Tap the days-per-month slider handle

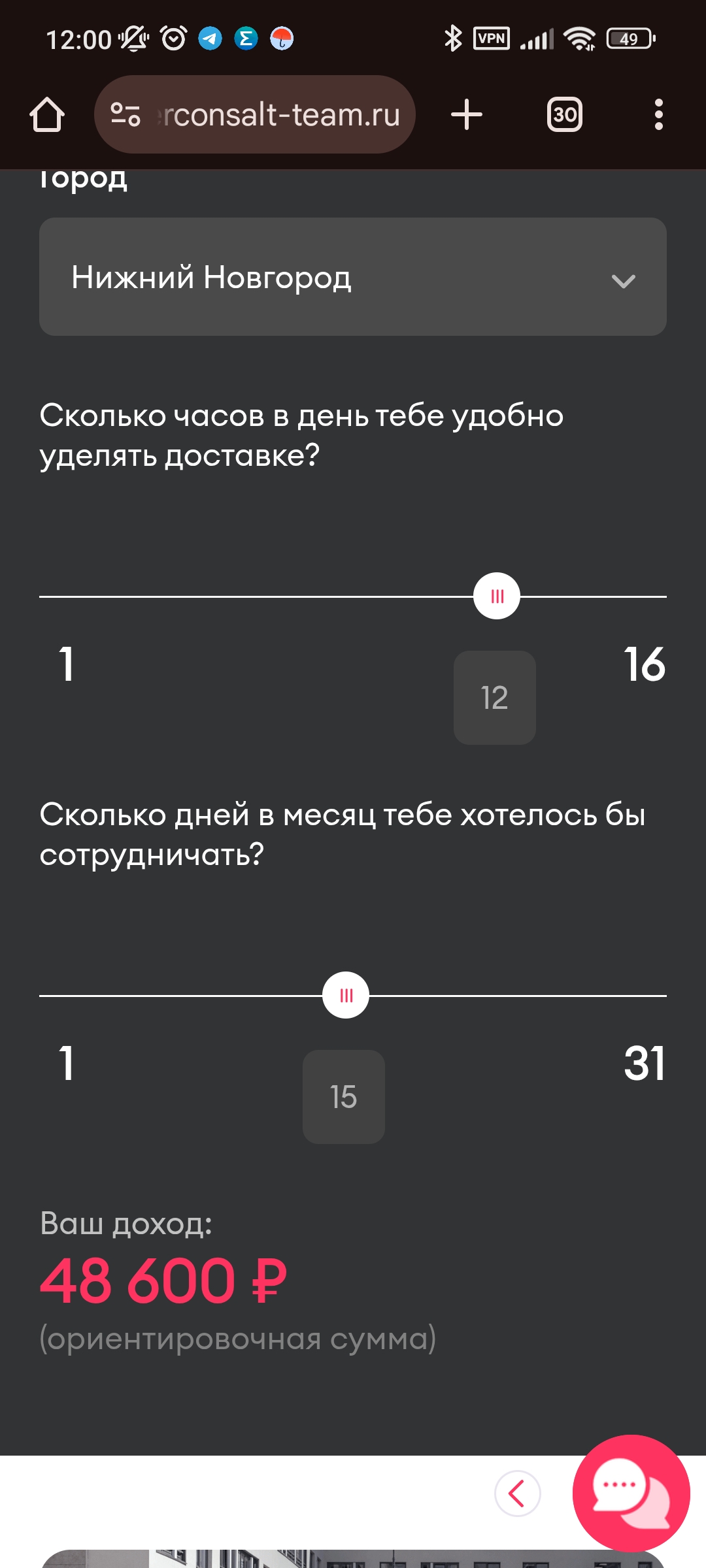click(346, 996)
